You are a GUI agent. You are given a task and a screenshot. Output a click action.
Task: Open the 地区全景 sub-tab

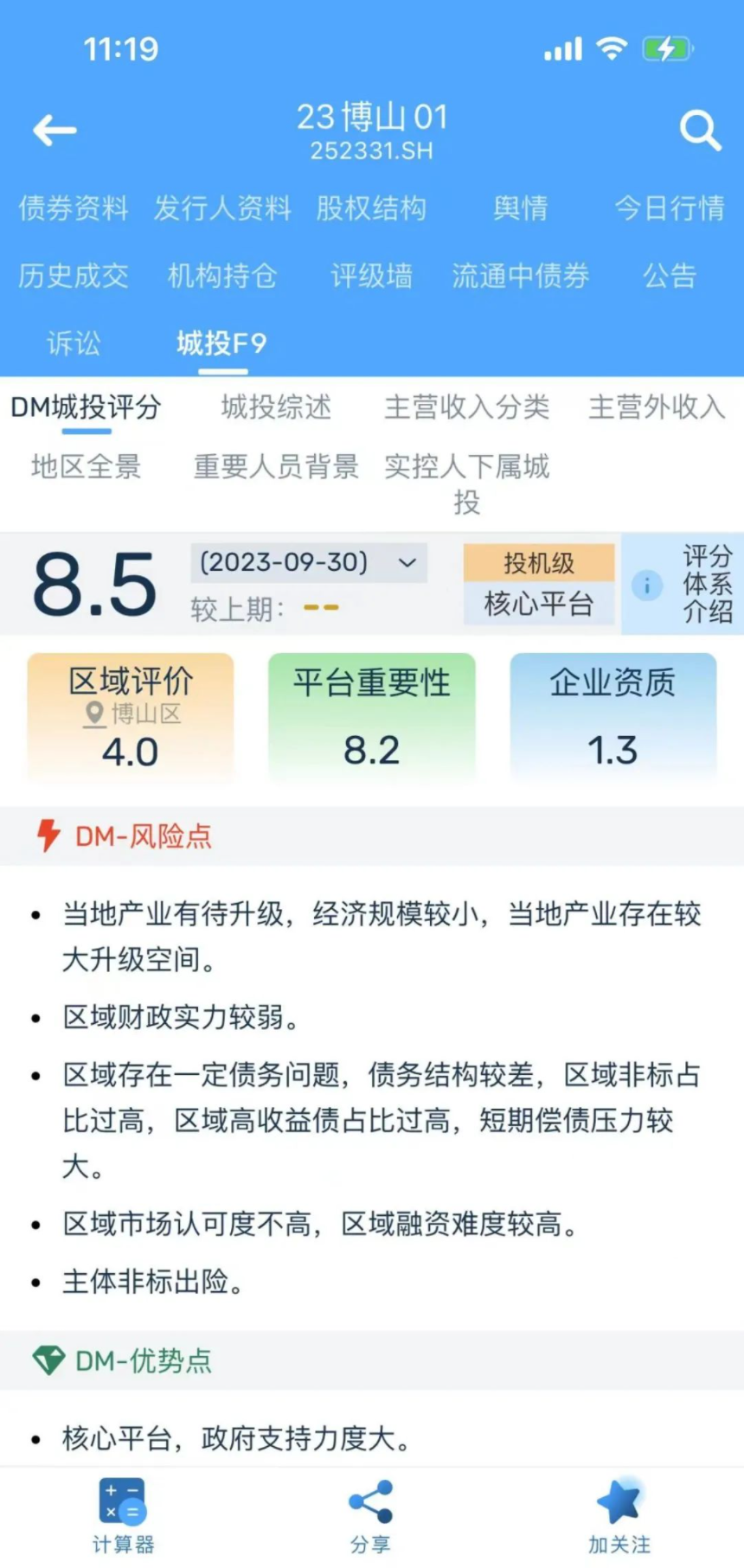coord(86,467)
